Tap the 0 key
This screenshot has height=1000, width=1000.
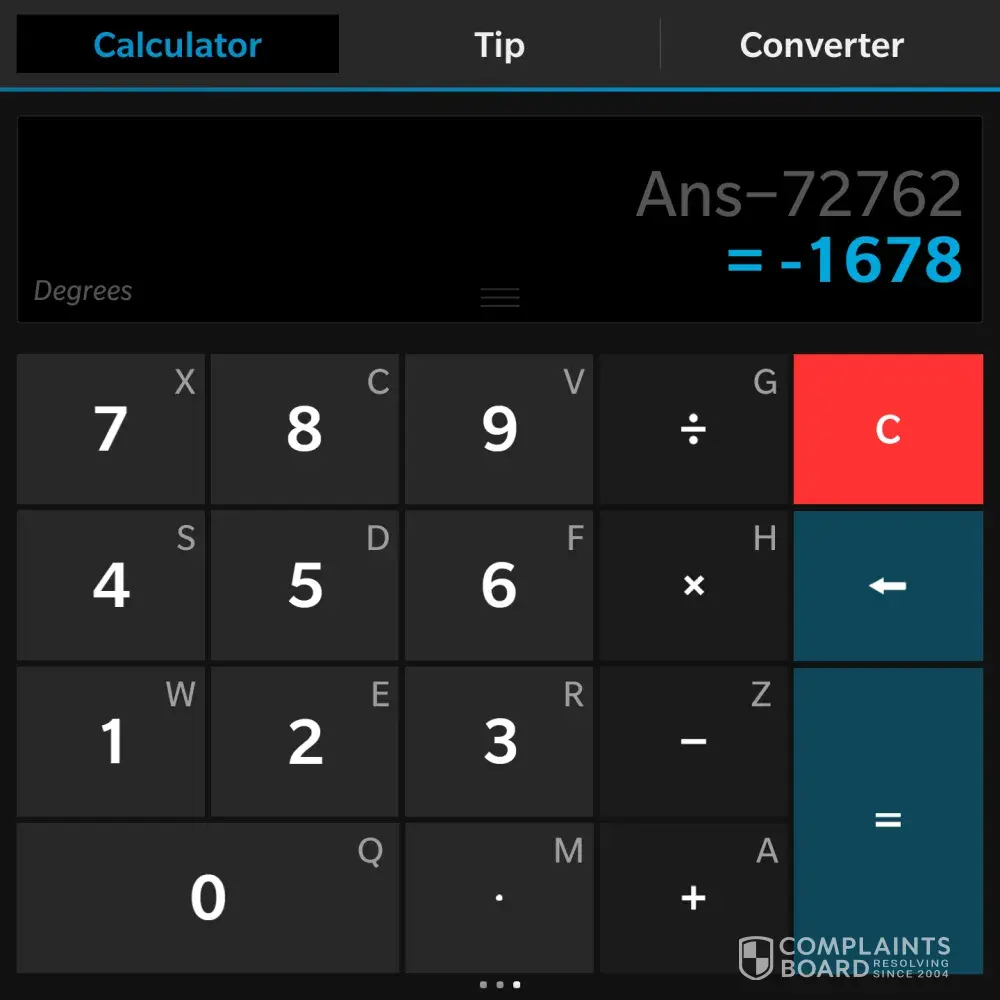point(208,897)
